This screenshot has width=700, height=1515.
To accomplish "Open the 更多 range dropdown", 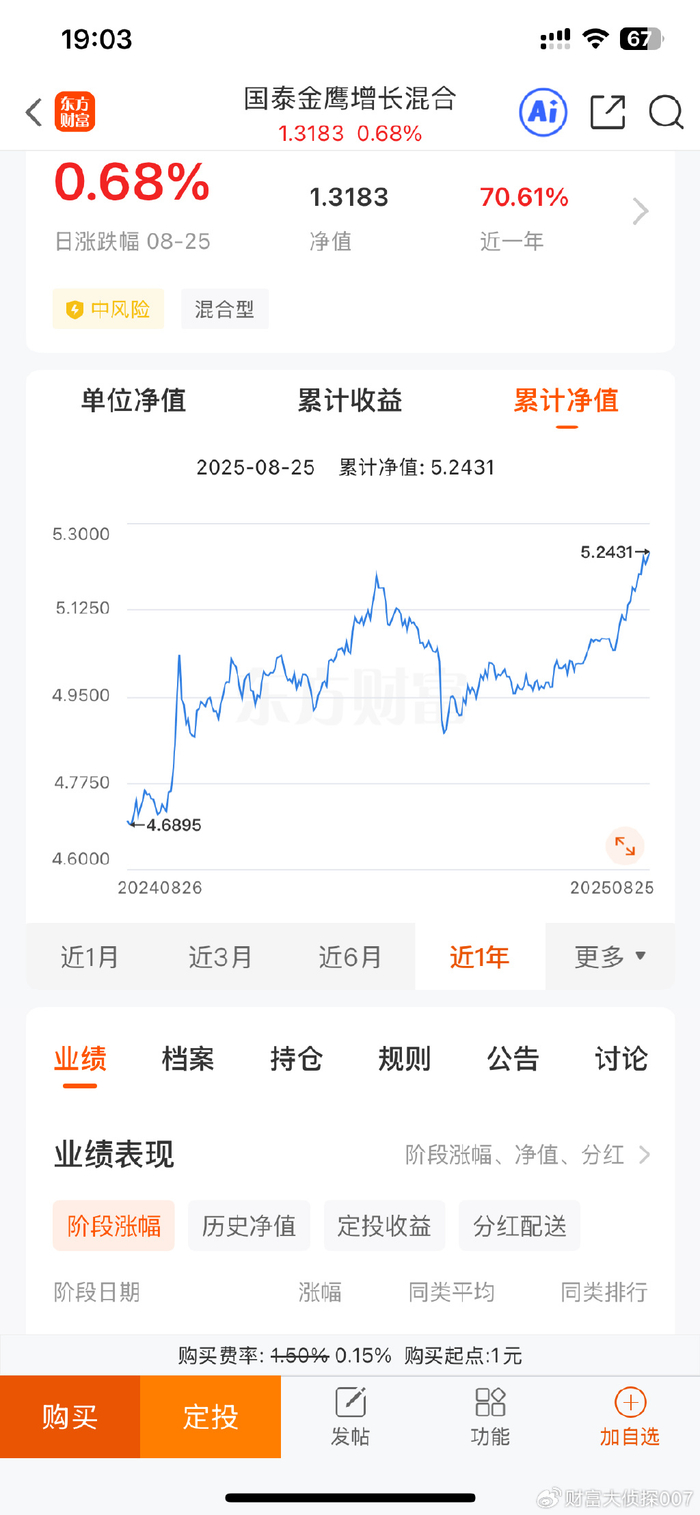I will [x=610, y=957].
